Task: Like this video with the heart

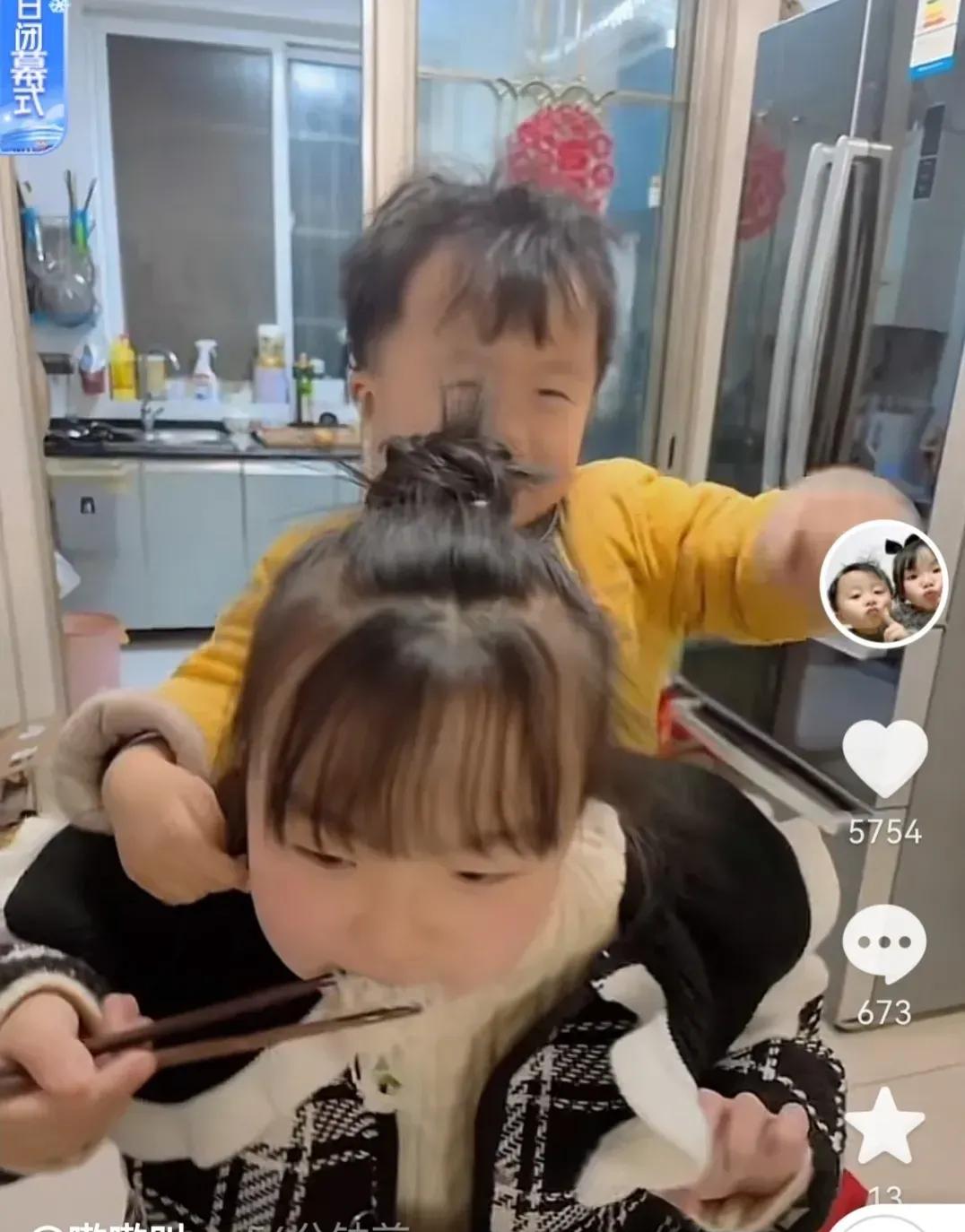Action: pyautogui.click(x=884, y=759)
